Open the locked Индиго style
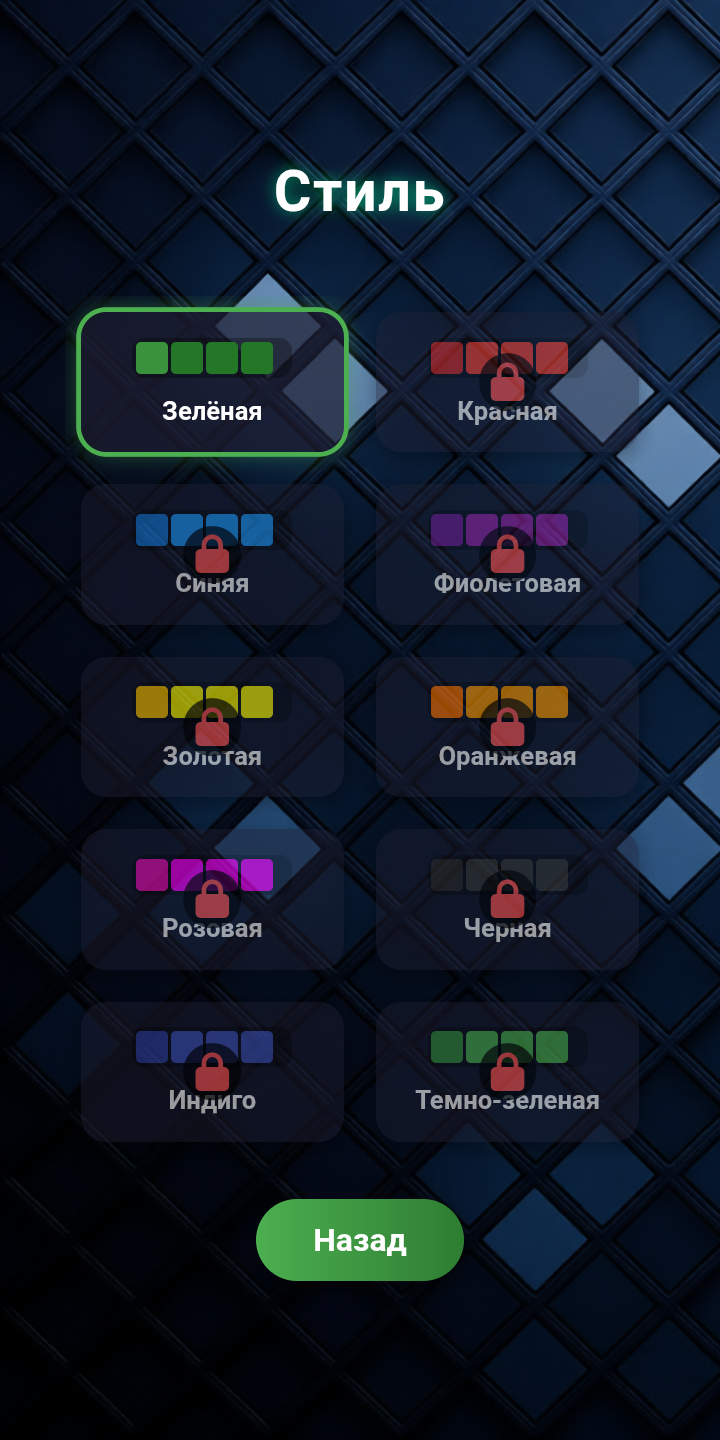This screenshot has height=1440, width=720. (212, 1072)
